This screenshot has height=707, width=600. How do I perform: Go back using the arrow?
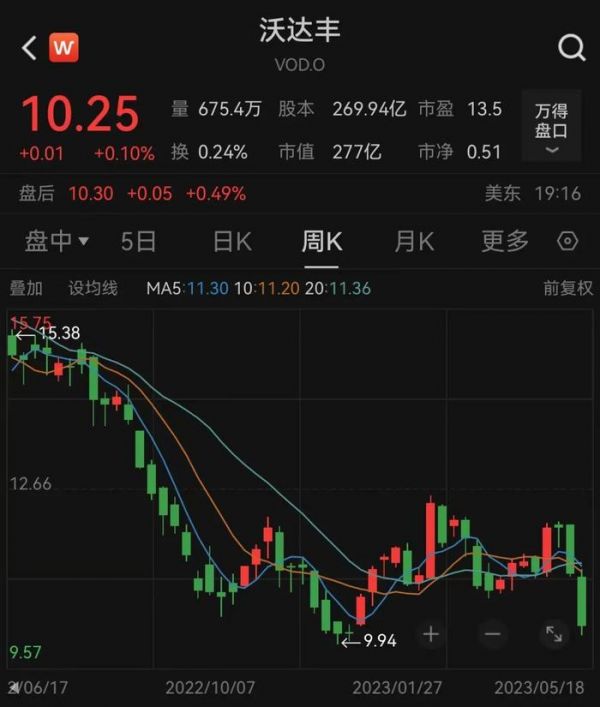click(x=29, y=47)
